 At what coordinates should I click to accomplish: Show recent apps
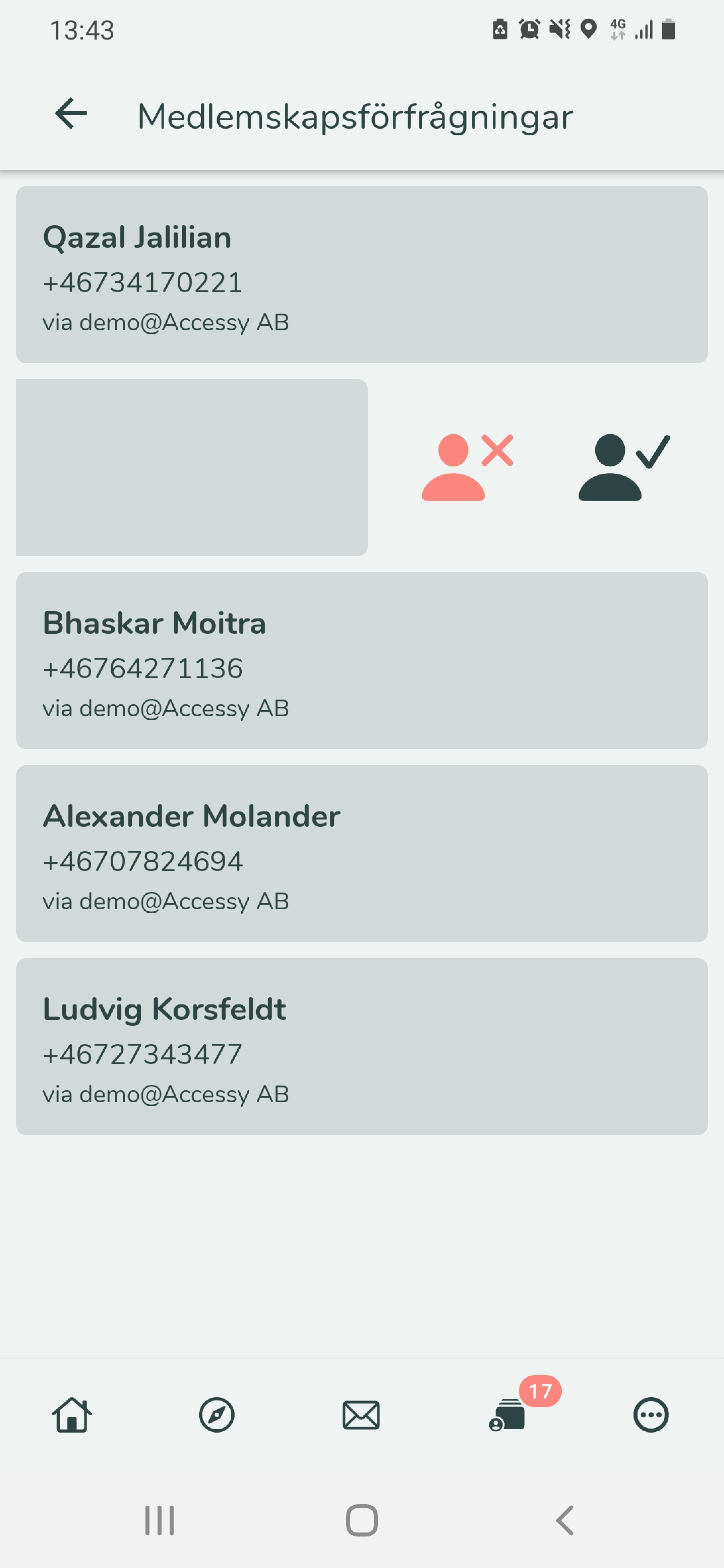click(160, 1520)
